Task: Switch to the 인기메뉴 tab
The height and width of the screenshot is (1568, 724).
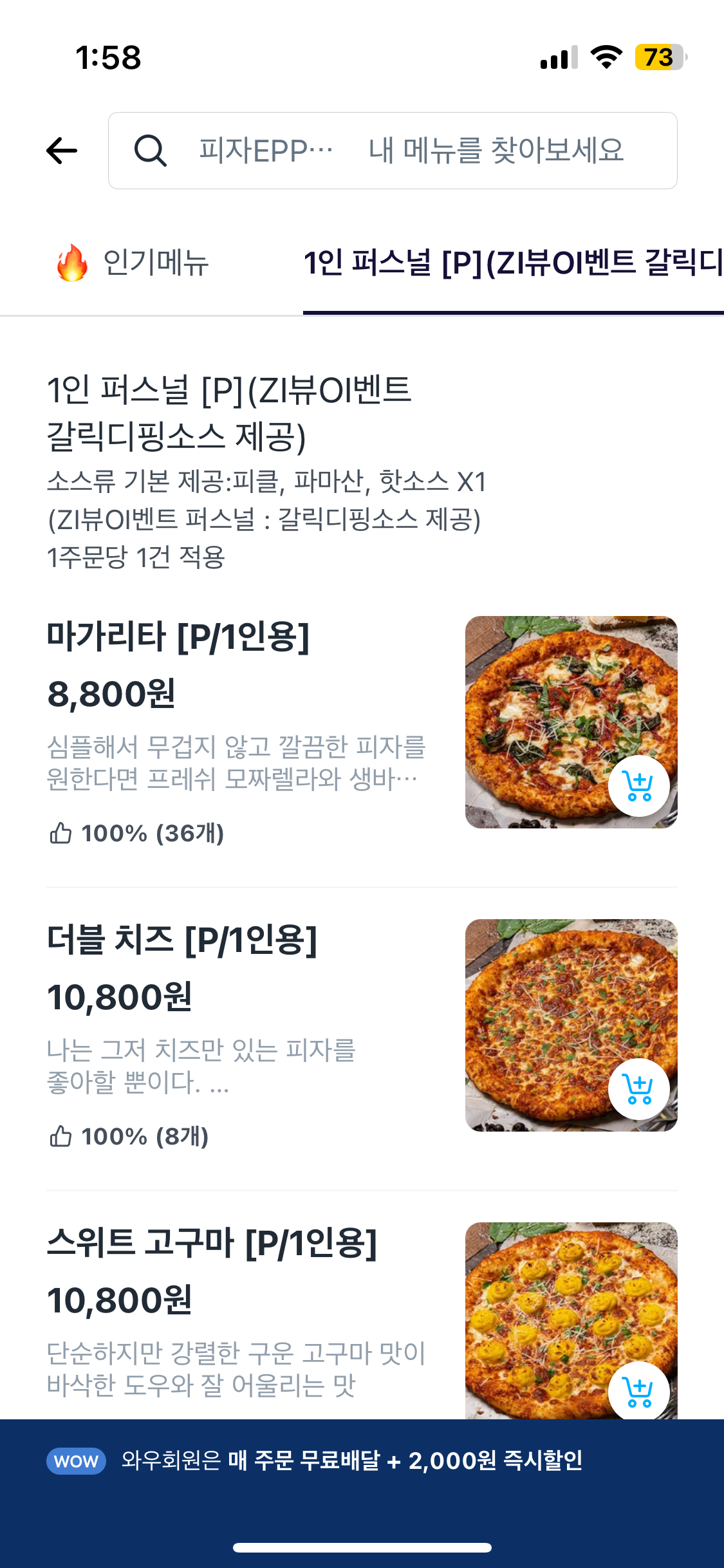Action: point(133,263)
